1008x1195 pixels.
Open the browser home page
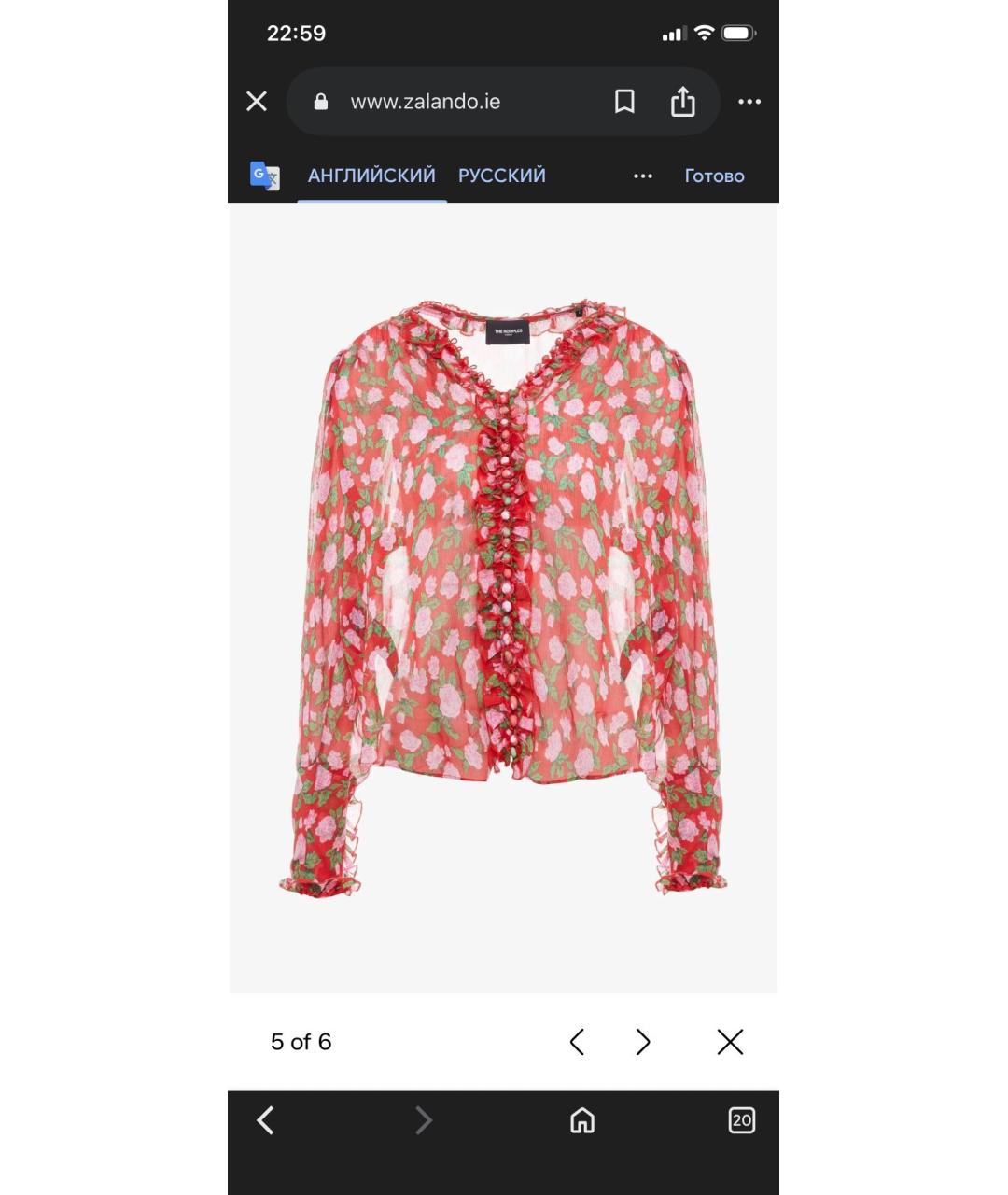(x=582, y=1120)
